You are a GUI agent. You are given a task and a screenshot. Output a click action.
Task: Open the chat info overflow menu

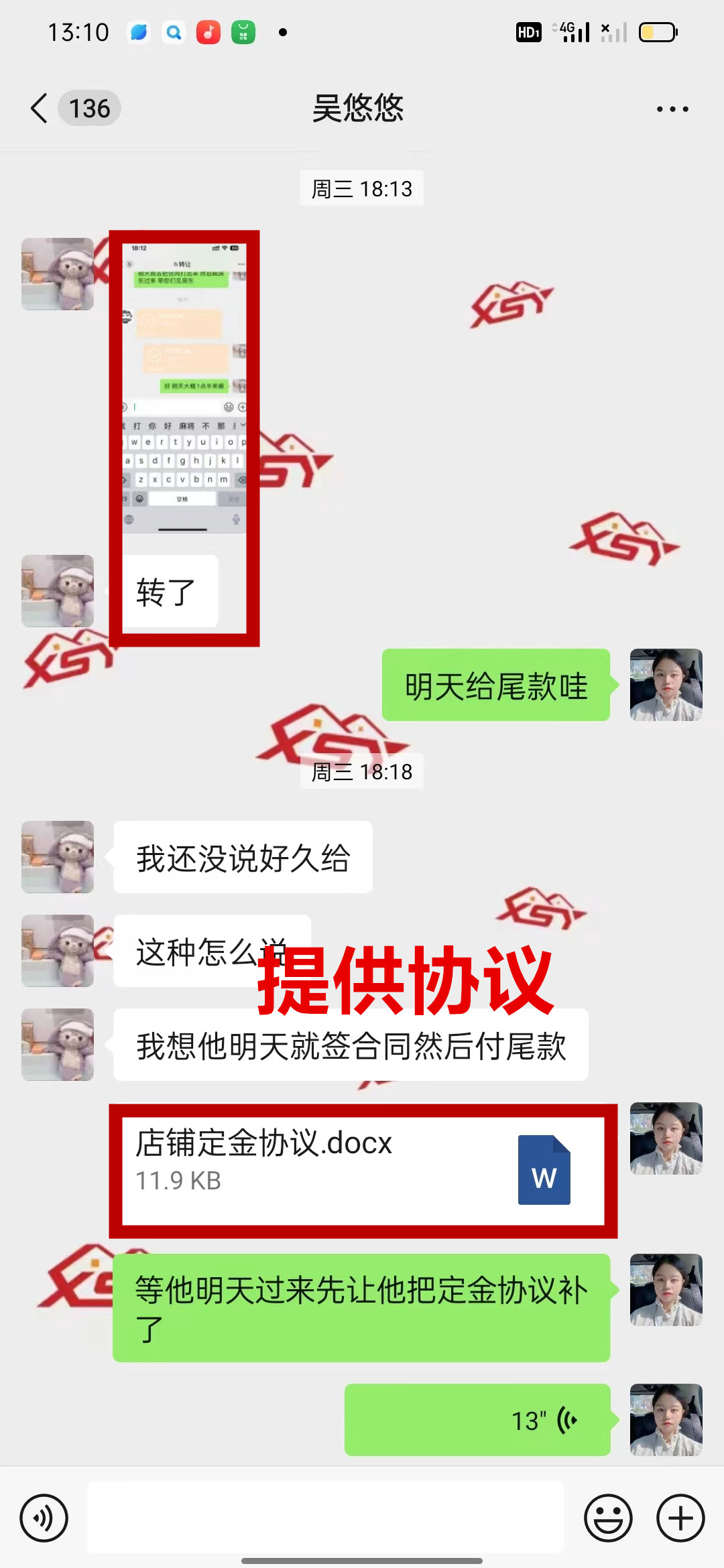pos(672,109)
